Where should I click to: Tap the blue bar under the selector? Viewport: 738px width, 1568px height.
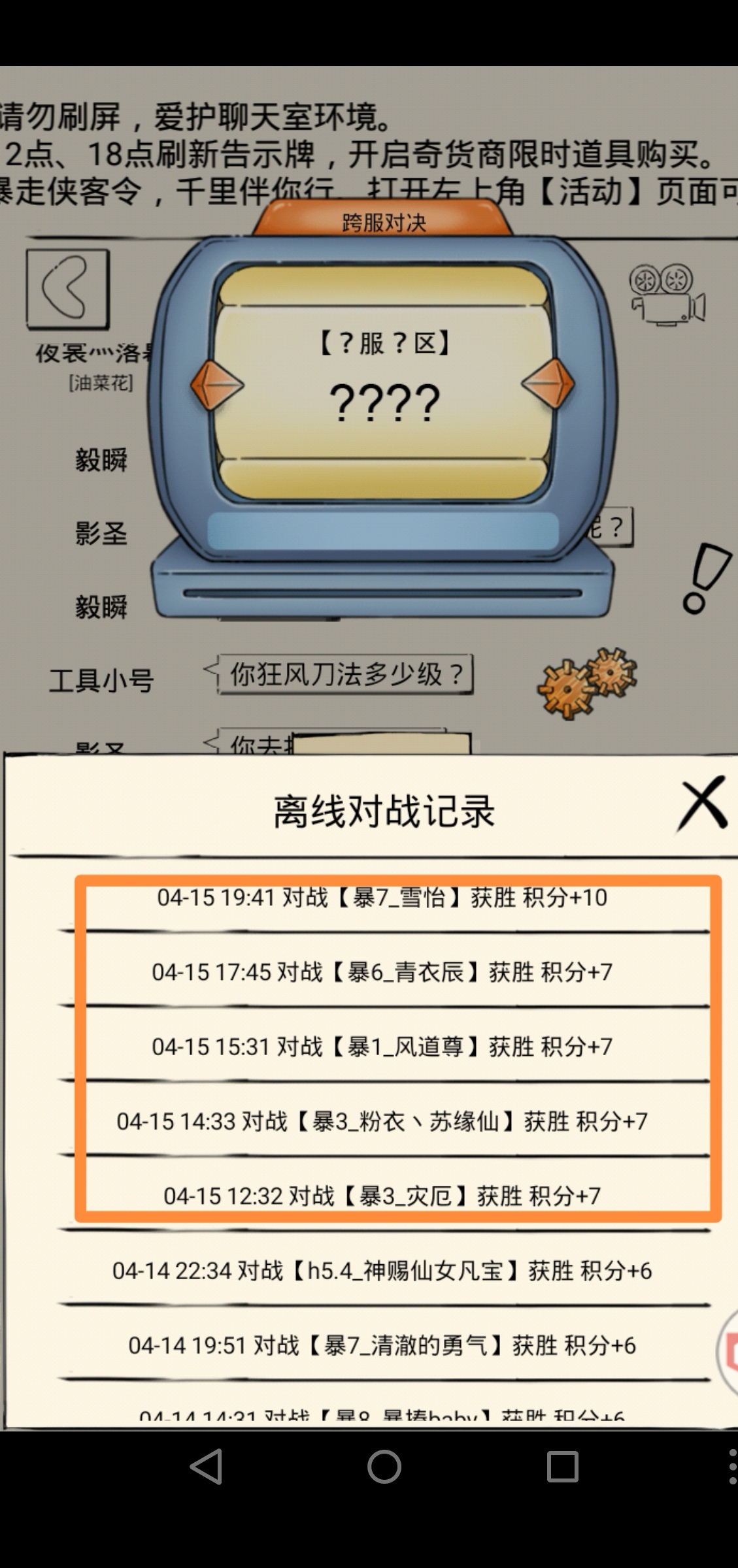click(383, 531)
